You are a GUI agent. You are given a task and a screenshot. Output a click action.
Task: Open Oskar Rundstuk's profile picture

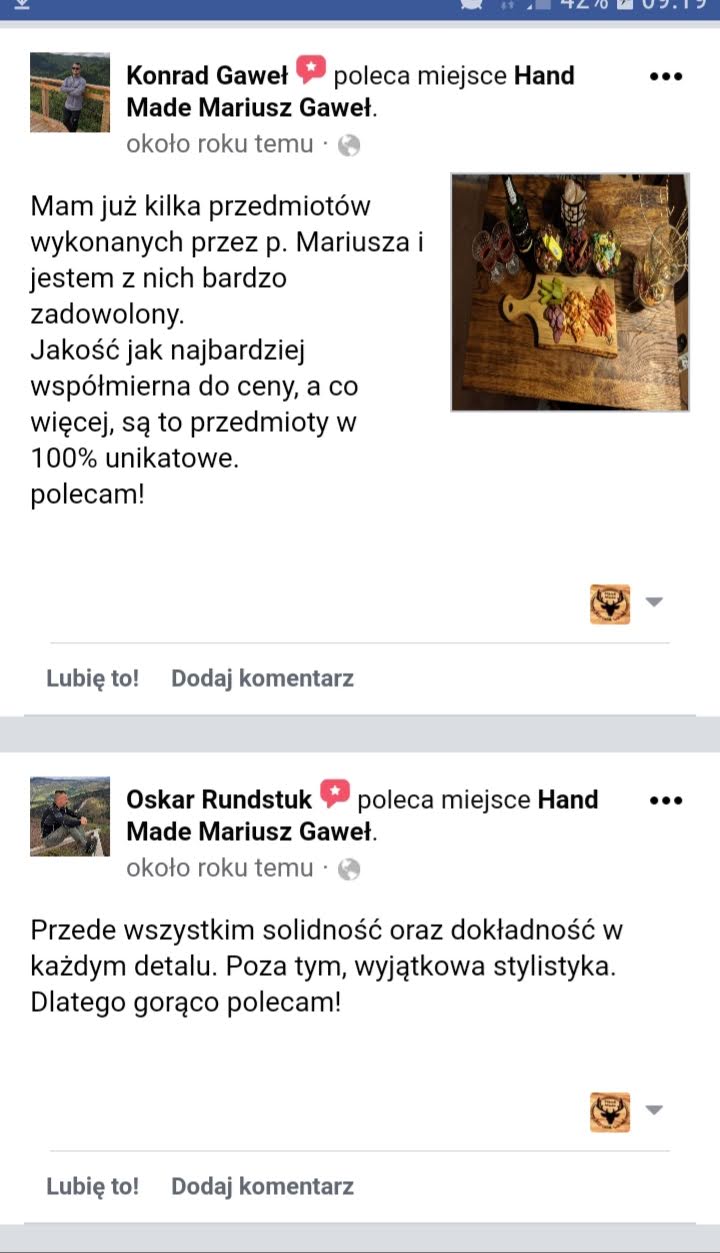click(x=70, y=816)
